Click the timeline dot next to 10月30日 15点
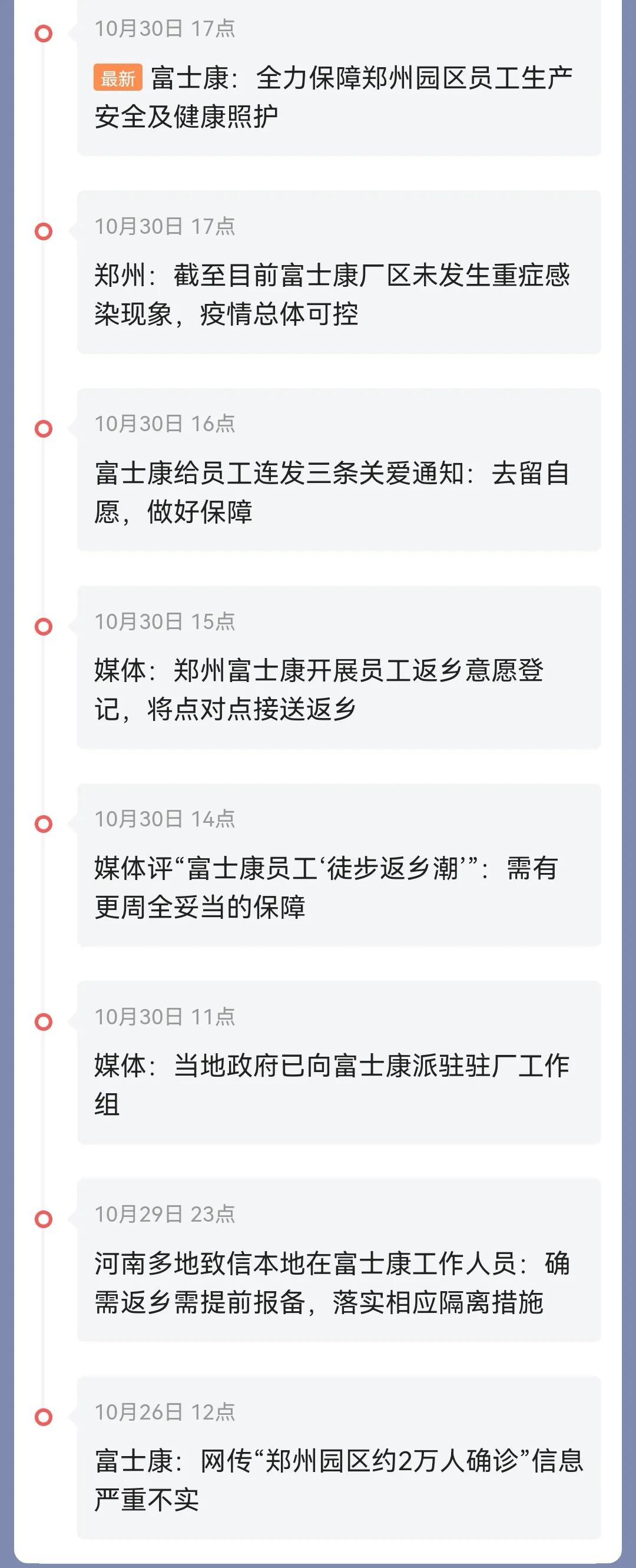The height and width of the screenshot is (1568, 636). tap(42, 627)
